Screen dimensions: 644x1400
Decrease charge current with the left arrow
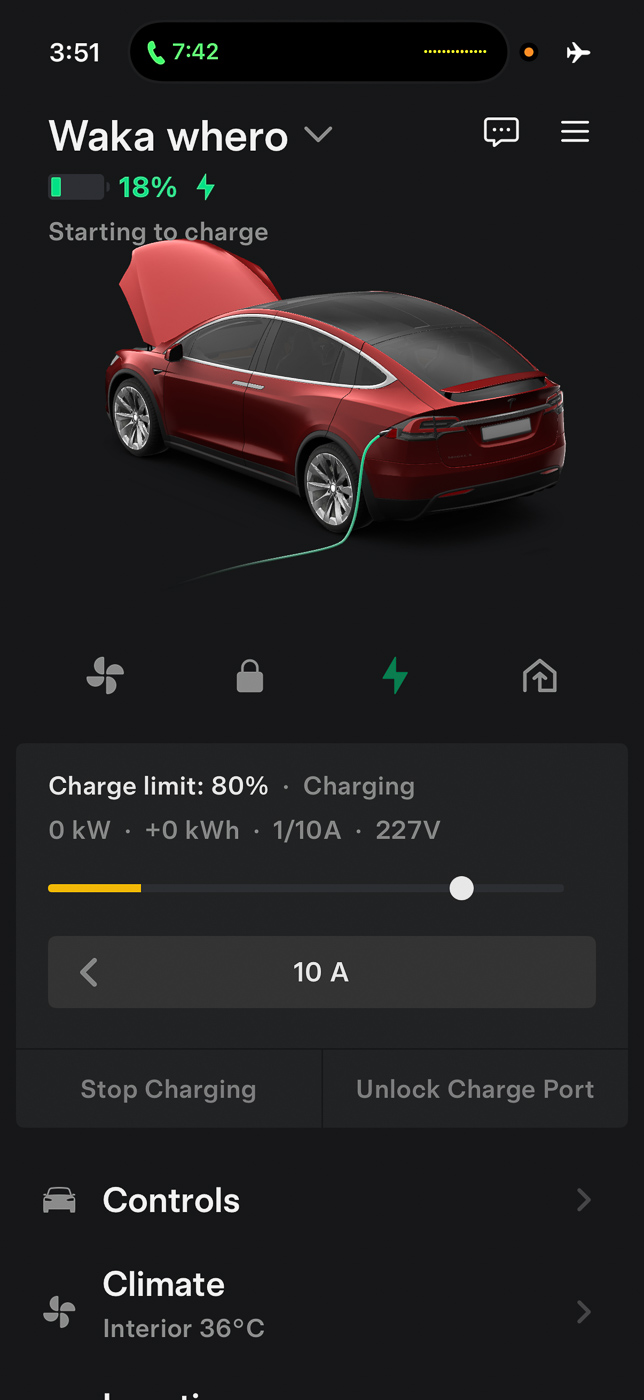pyautogui.click(x=89, y=972)
